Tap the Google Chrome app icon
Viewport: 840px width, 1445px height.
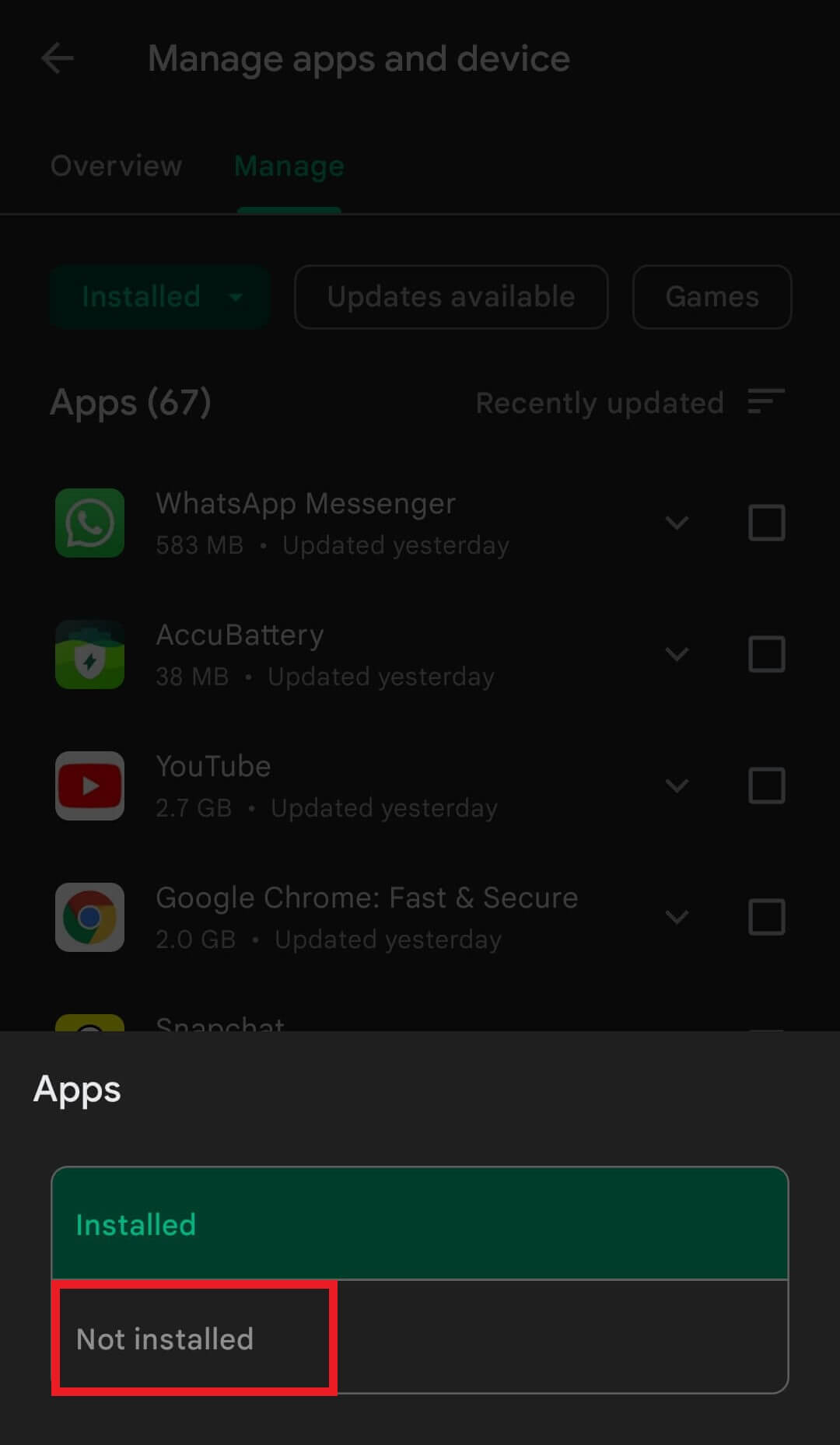click(89, 917)
